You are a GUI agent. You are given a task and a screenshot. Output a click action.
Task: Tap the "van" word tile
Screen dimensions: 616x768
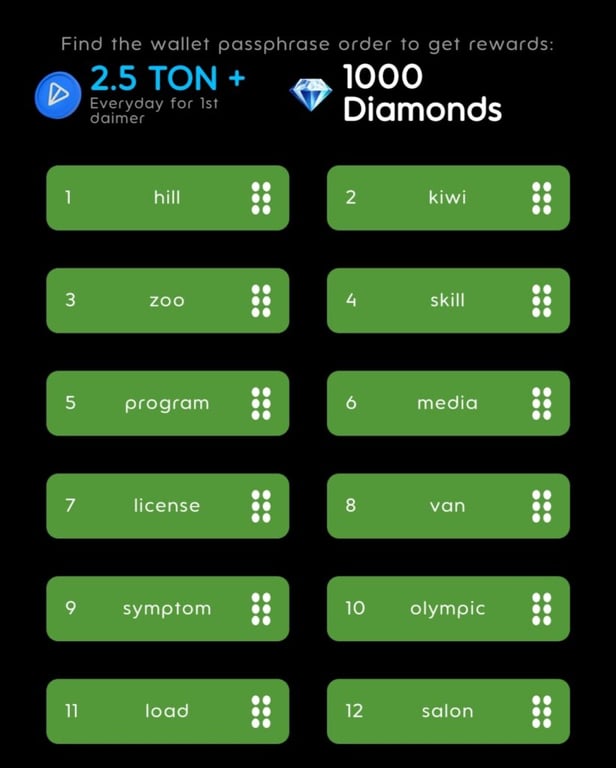(447, 506)
